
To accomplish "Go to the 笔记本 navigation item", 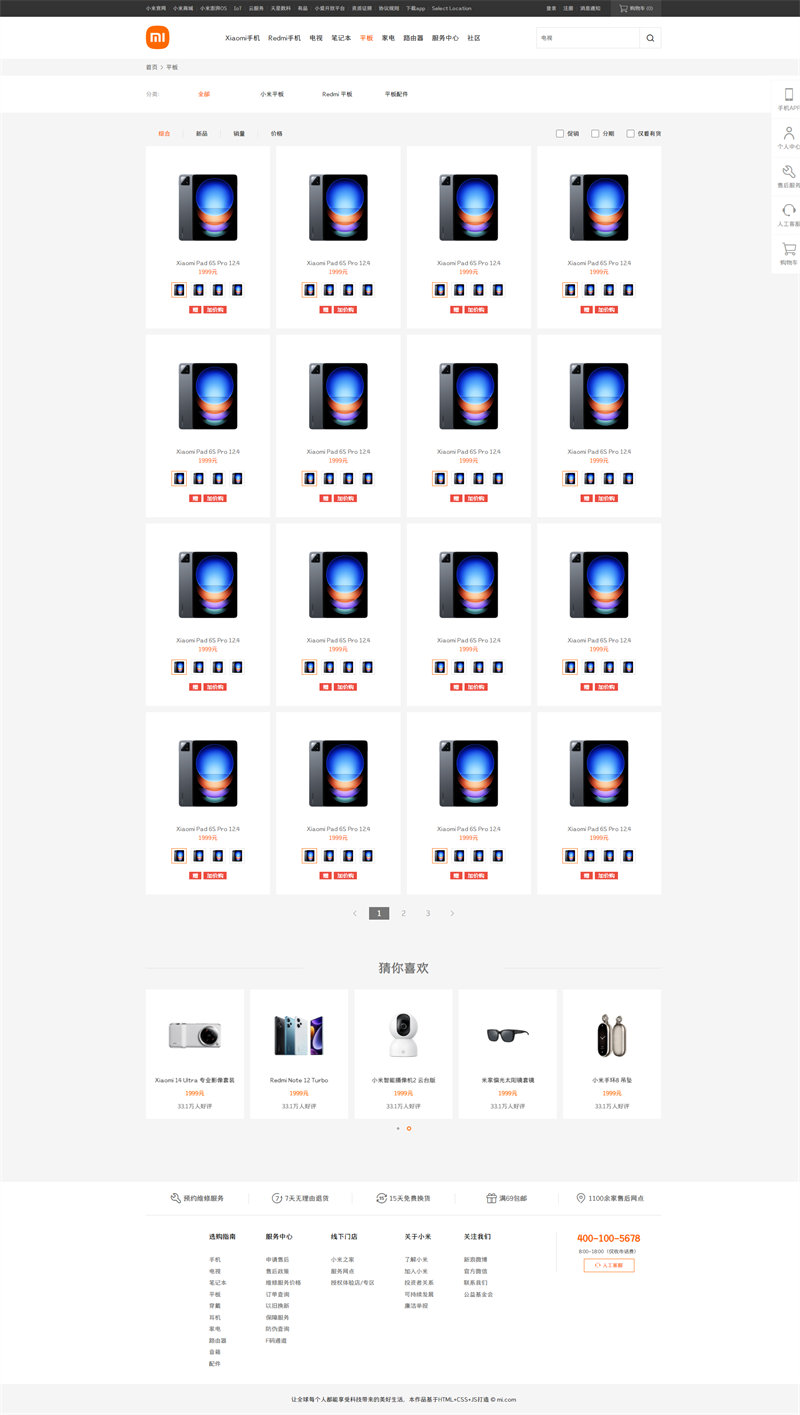I will 341,38.
